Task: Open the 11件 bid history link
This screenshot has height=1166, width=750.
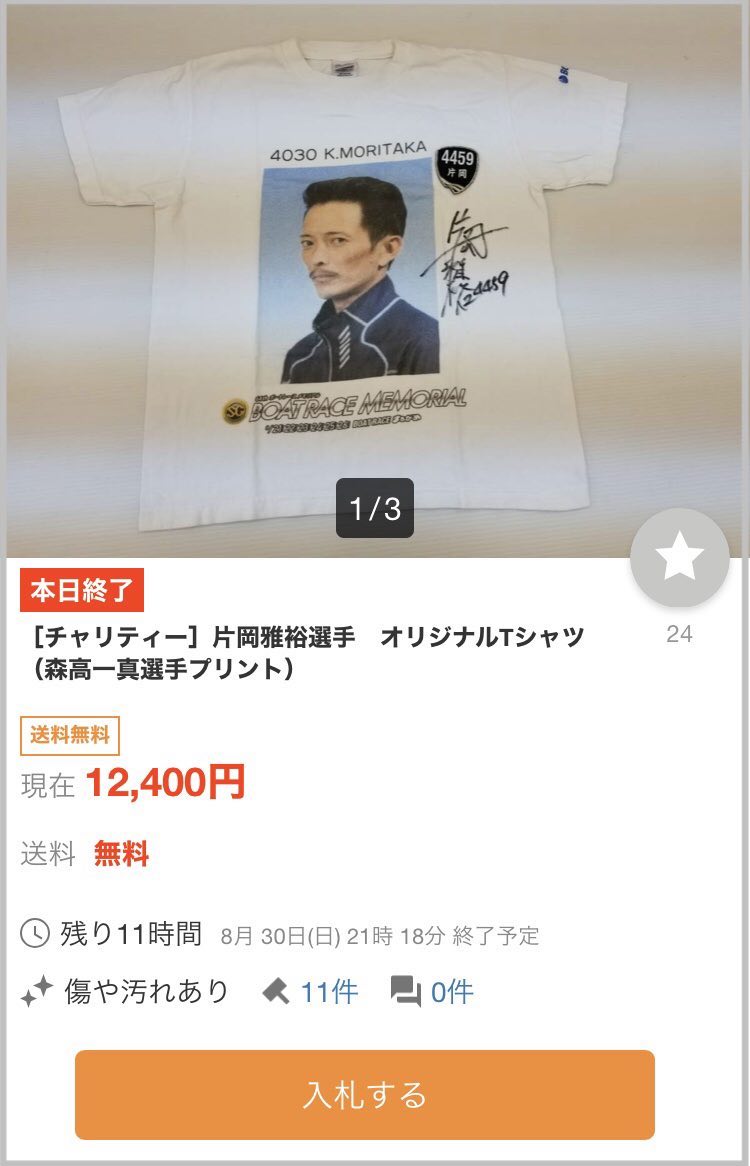Action: coord(328,992)
